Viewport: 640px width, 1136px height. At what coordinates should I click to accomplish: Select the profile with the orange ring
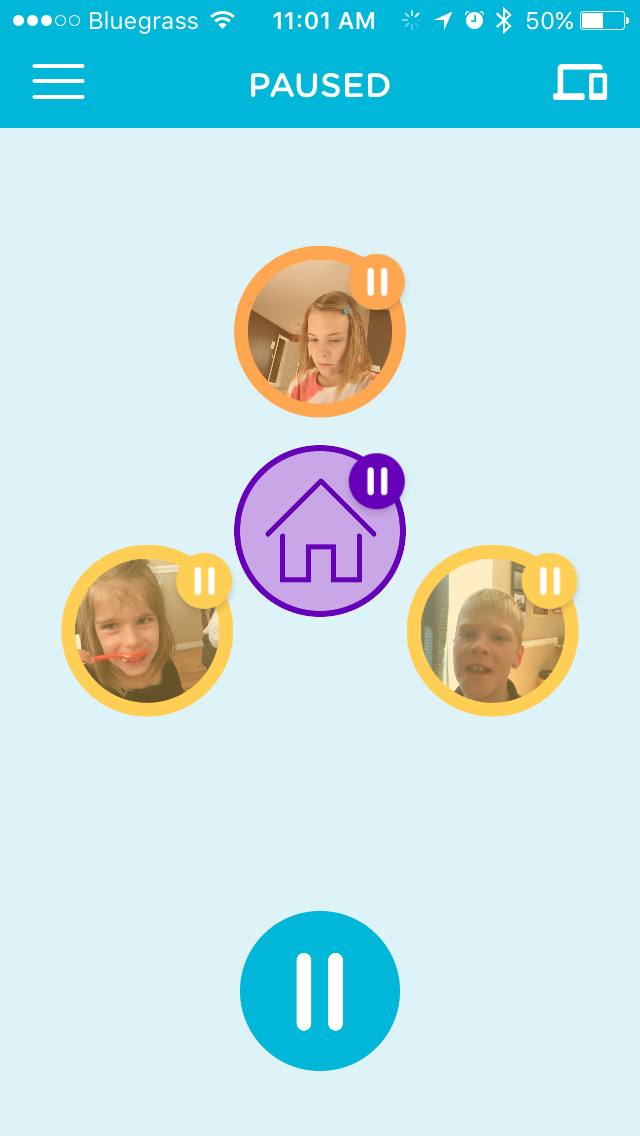click(x=318, y=333)
